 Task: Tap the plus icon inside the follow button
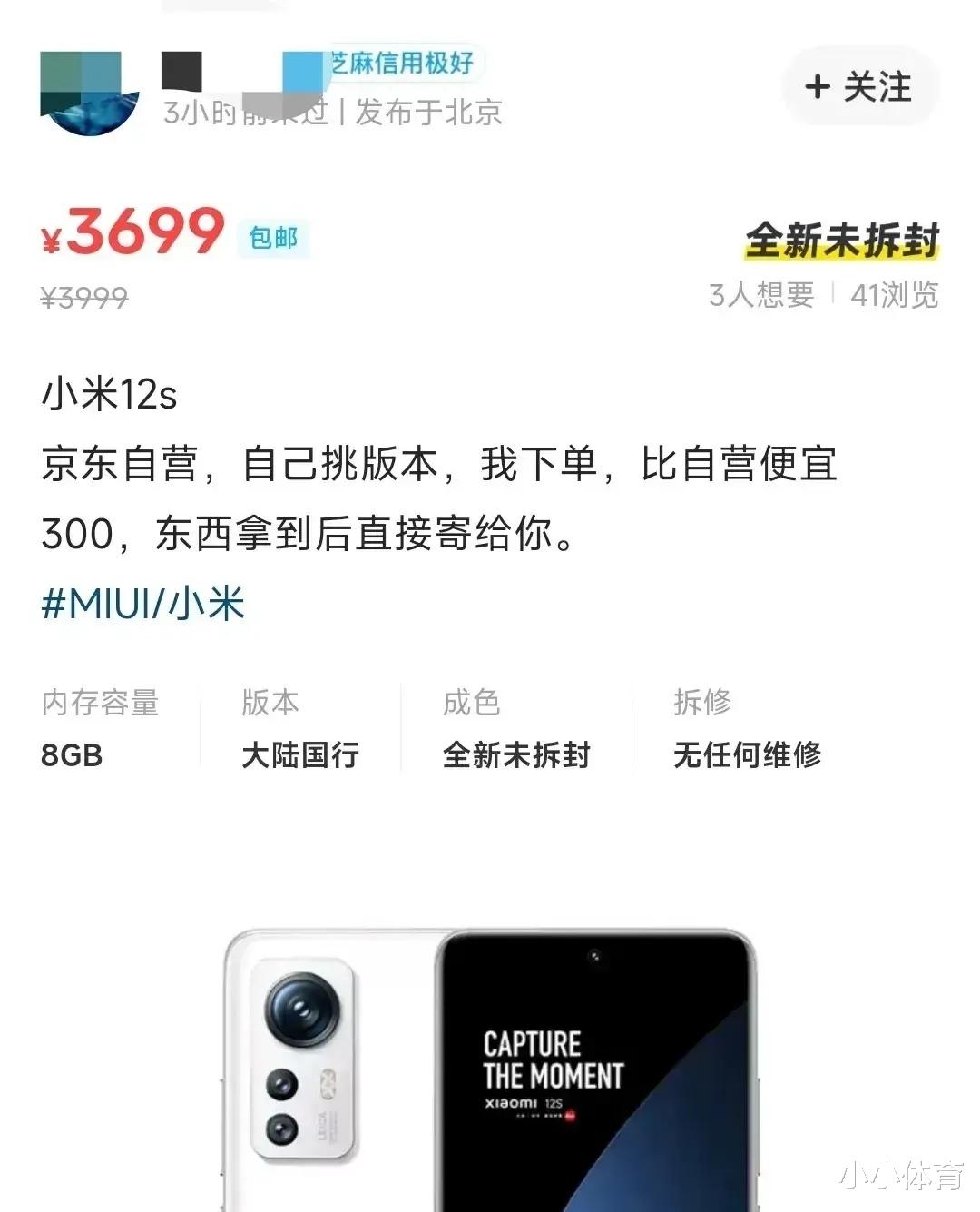click(819, 88)
